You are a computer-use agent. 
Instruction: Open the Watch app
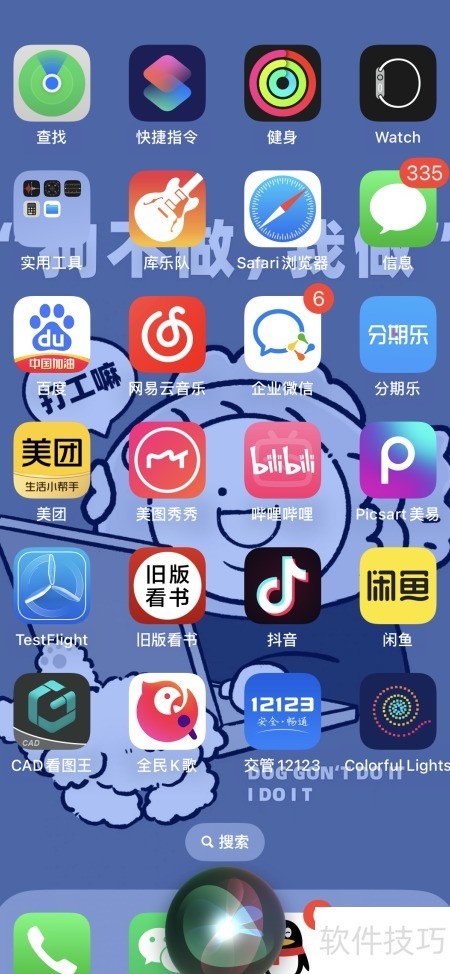[398, 83]
